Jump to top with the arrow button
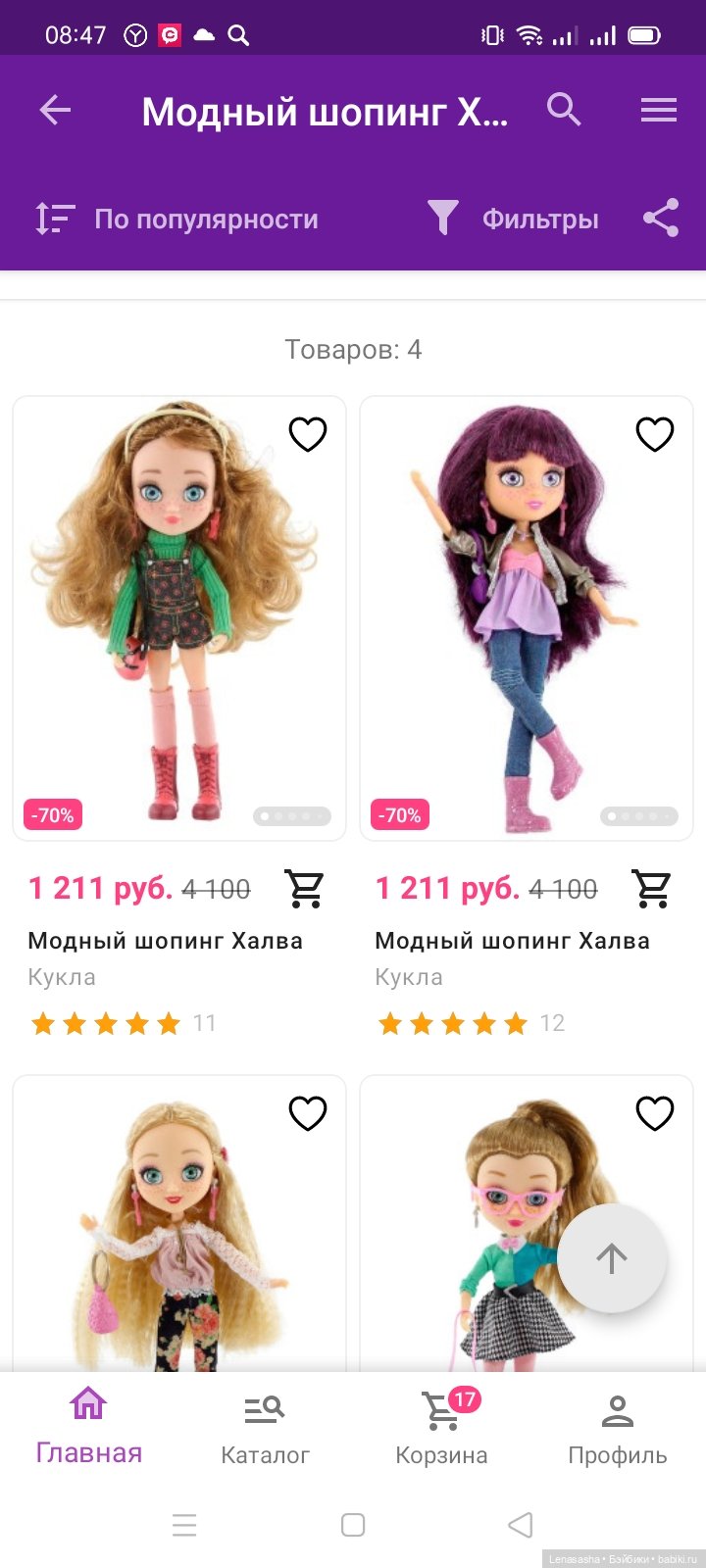The height and width of the screenshot is (1568, 706). 612,1258
